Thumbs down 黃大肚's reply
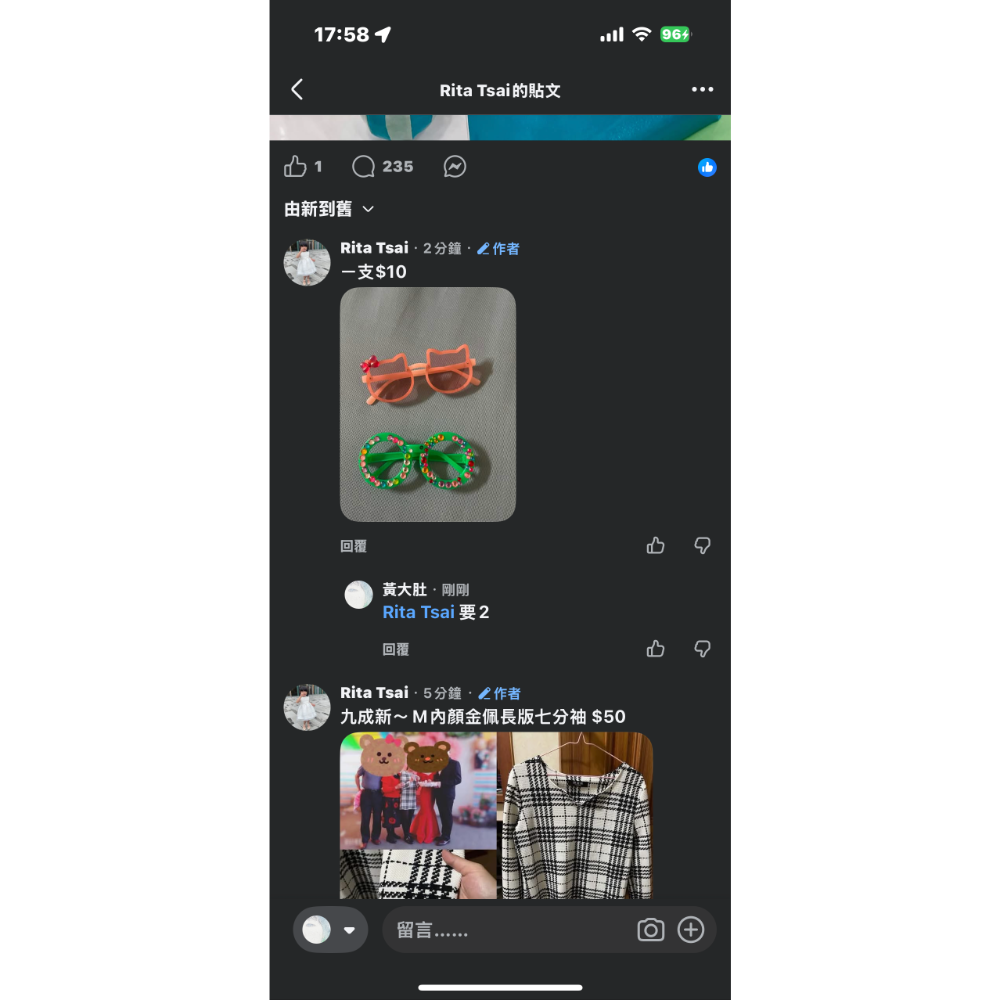The width and height of the screenshot is (1000, 1000). tap(702, 649)
